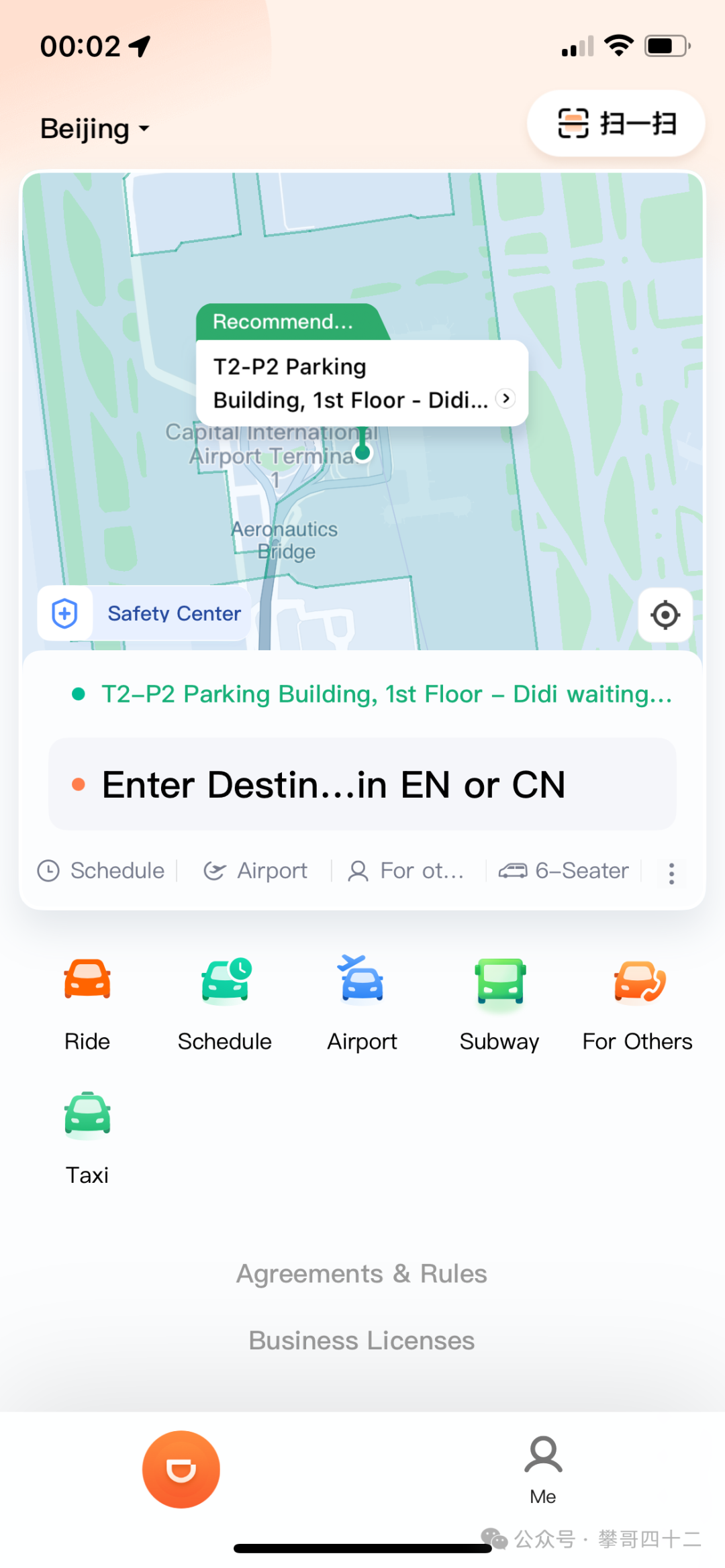
Task: Open the Schedule service with green car icon
Action: (225, 1003)
